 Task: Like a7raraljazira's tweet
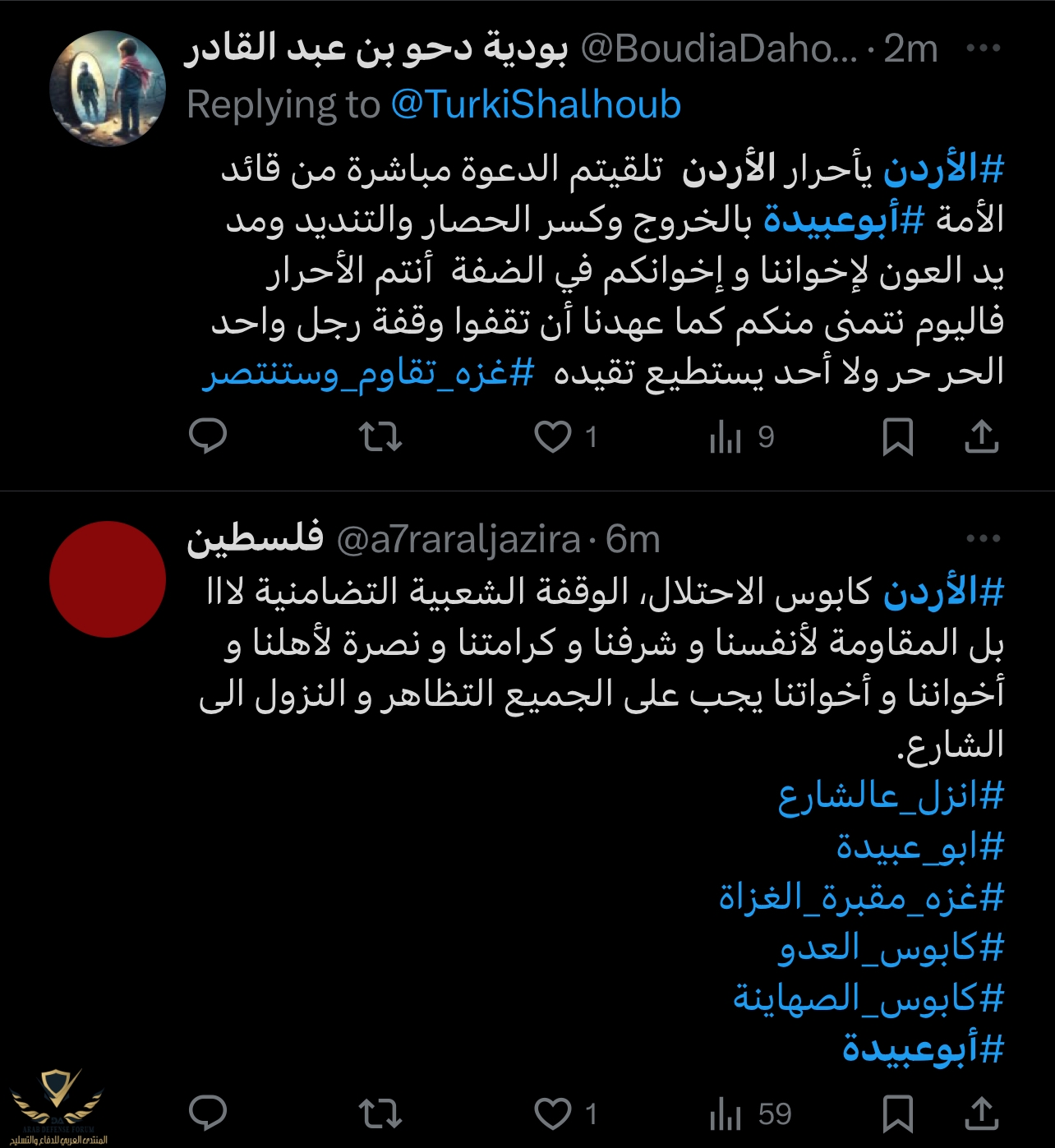[x=553, y=1113]
